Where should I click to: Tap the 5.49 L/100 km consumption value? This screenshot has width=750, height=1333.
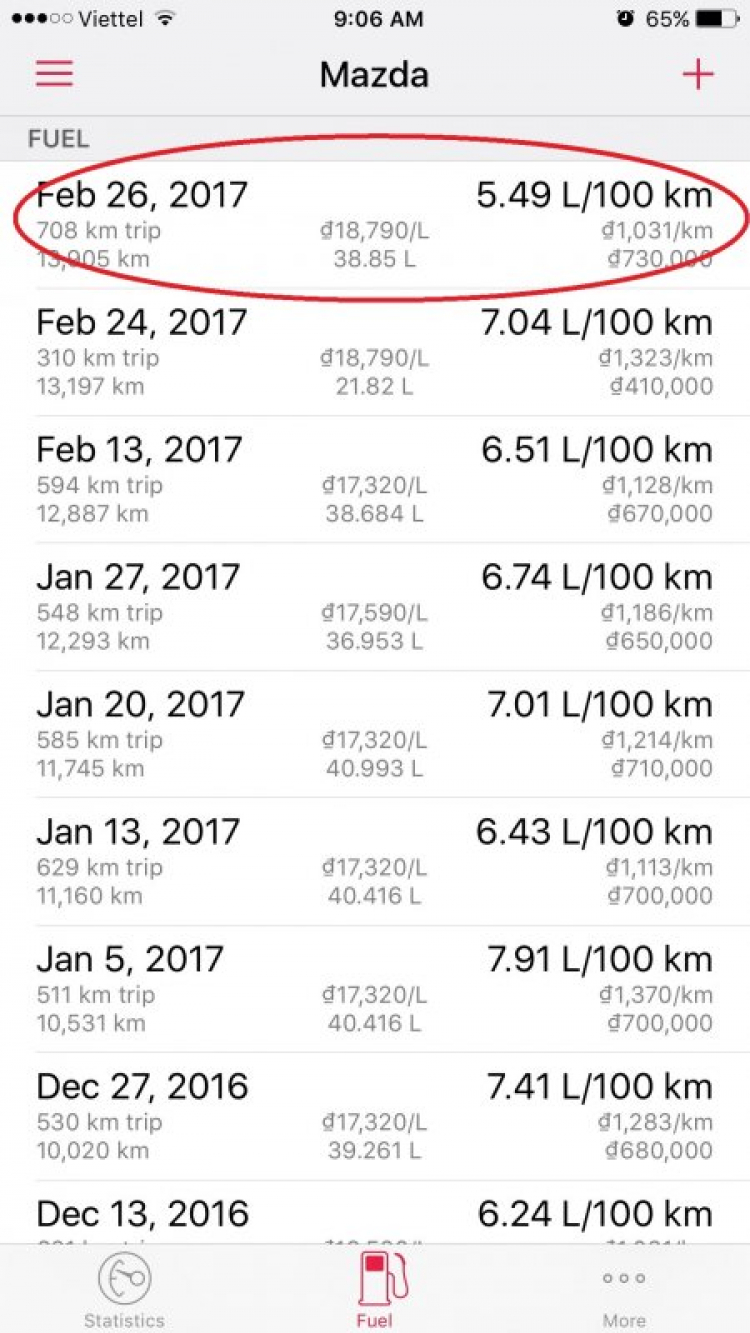click(601, 194)
